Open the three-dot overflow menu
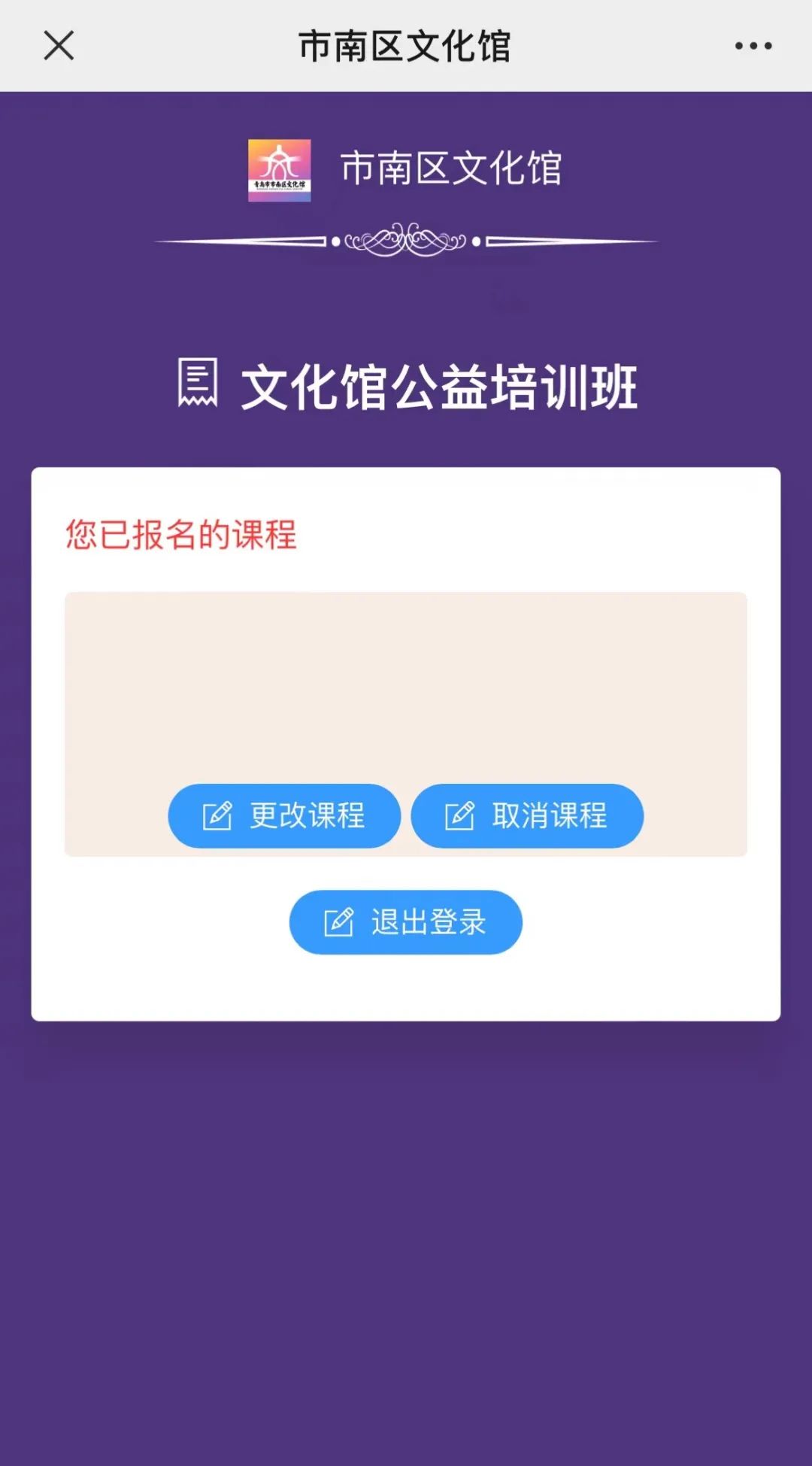Screen dimensions: 812x1466 coord(753,46)
